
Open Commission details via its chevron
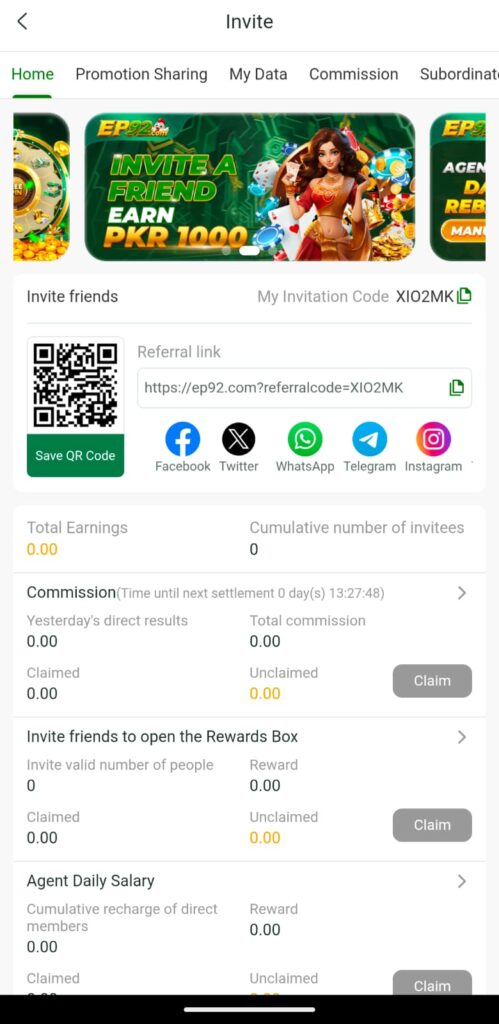(462, 593)
